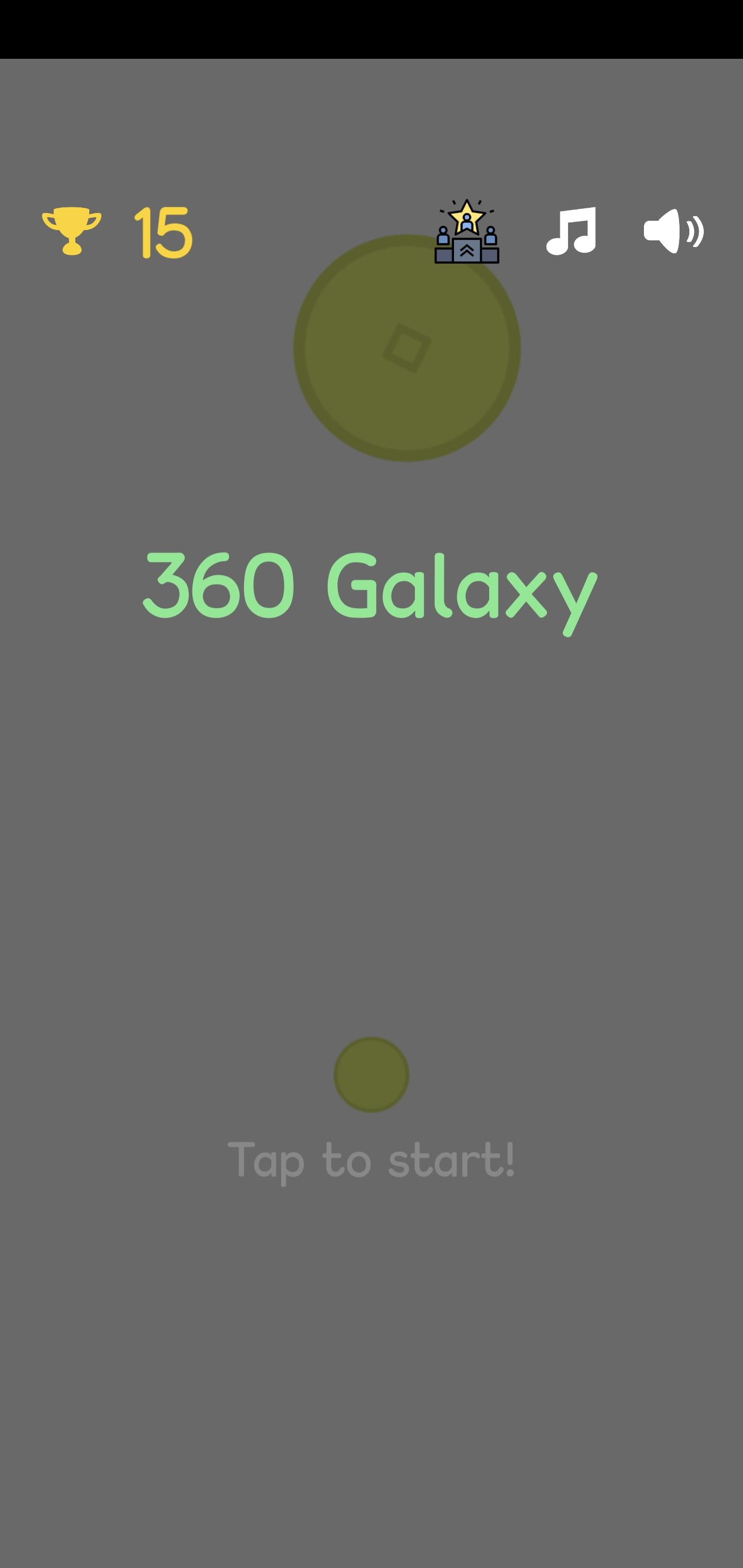Toggle the background music note icon
The image size is (743, 1568).
[x=571, y=231]
